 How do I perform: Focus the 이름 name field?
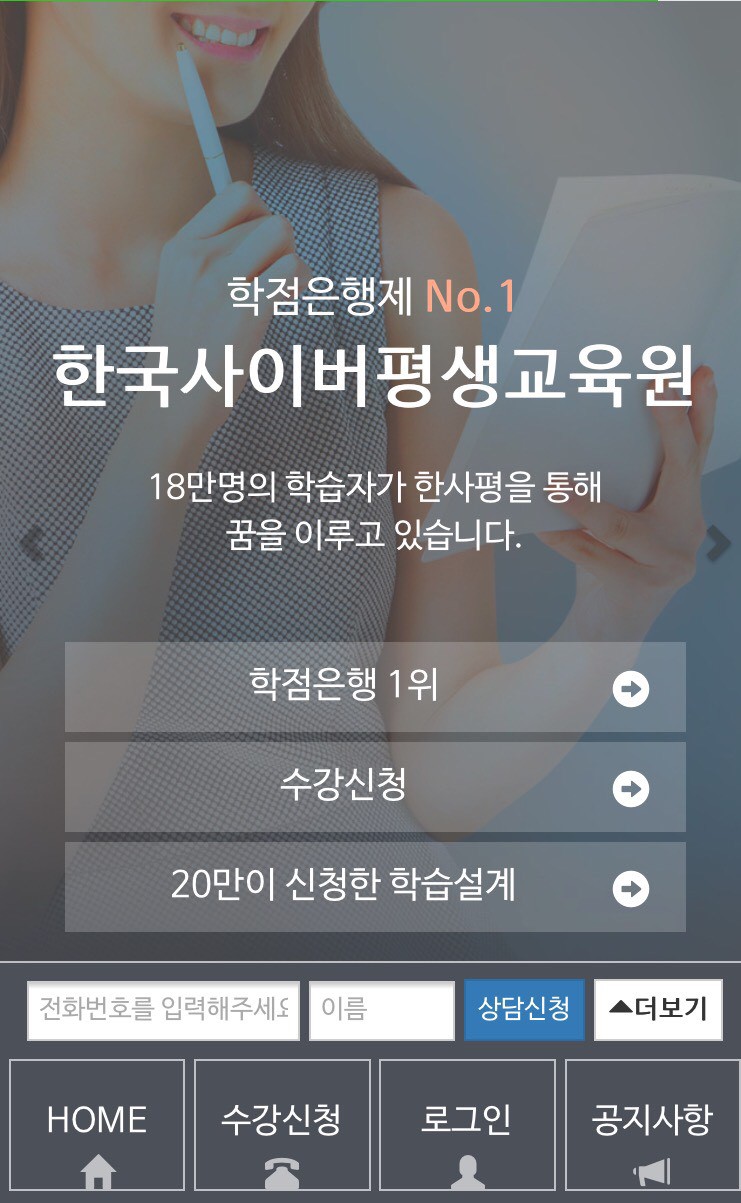point(382,1009)
